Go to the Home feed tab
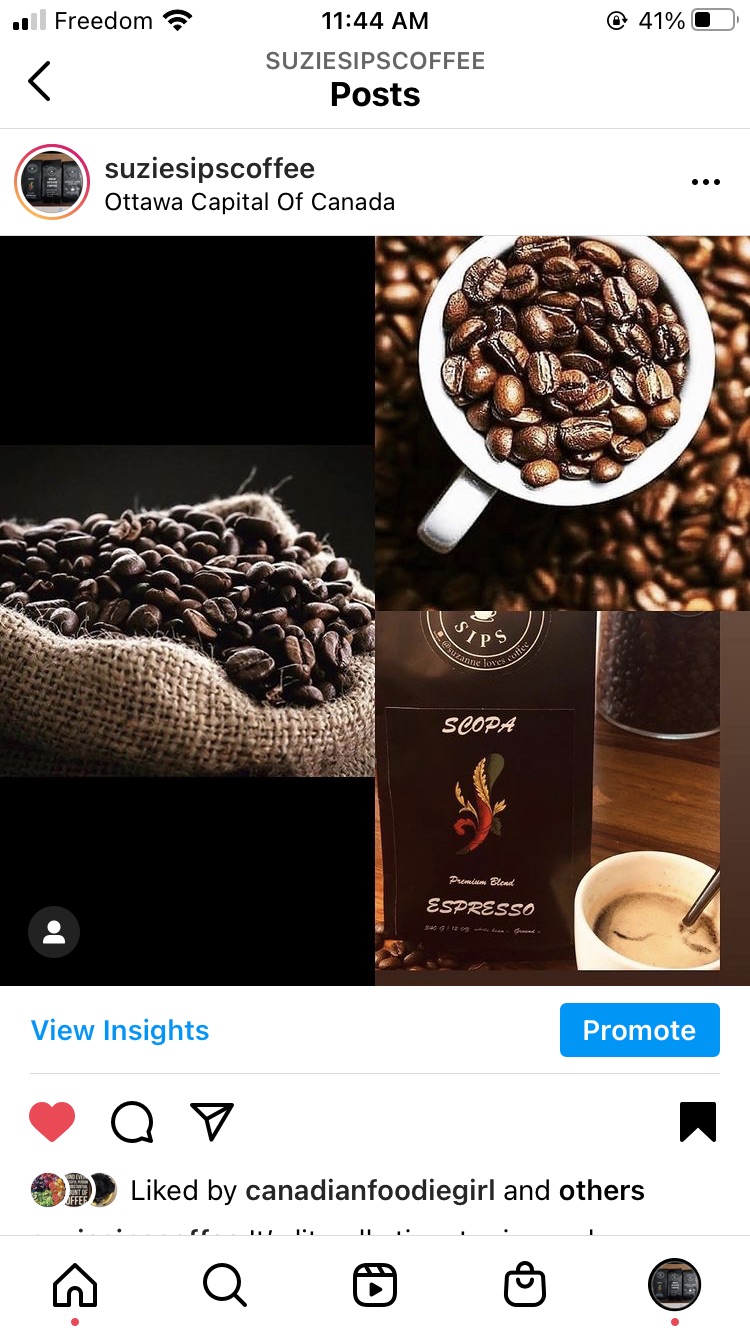Image resolution: width=750 pixels, height=1334 pixels. [x=75, y=1285]
